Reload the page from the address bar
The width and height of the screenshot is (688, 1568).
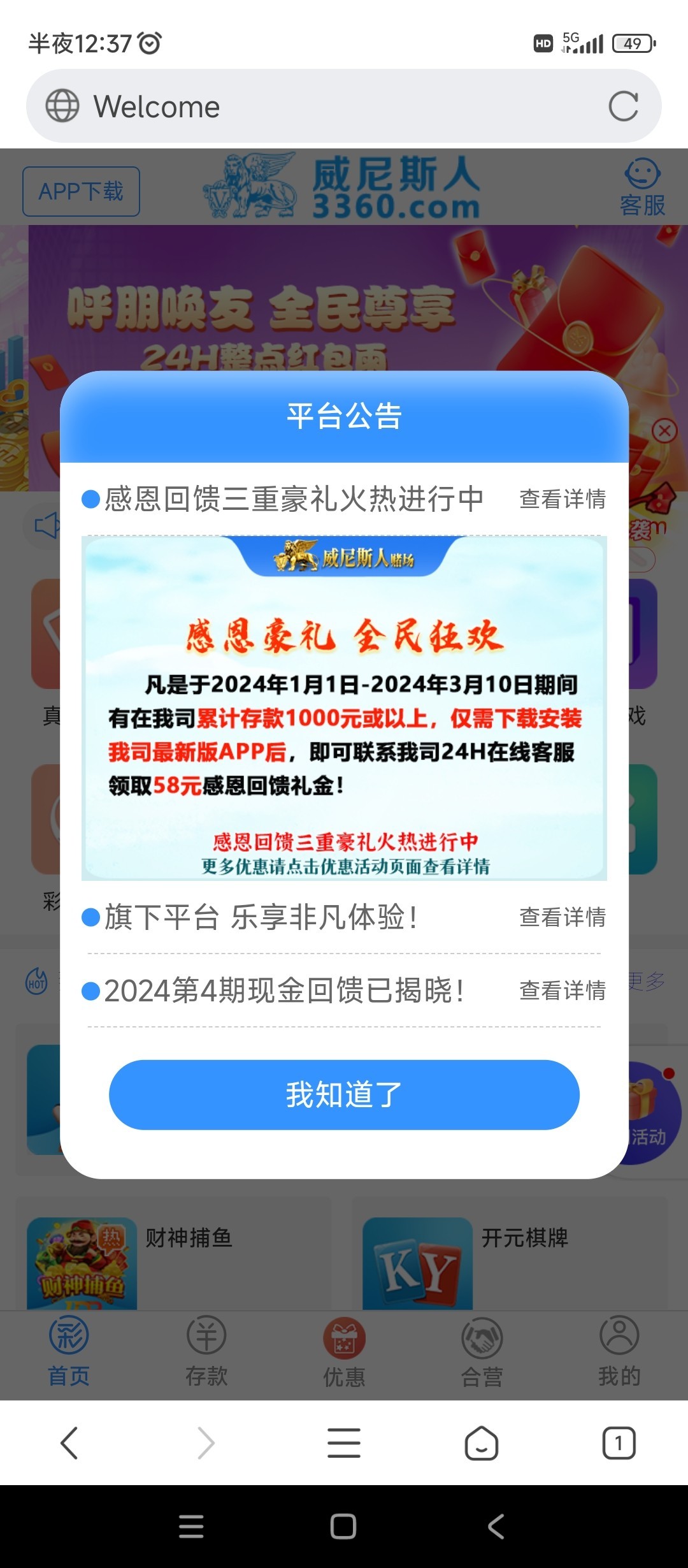point(623,106)
